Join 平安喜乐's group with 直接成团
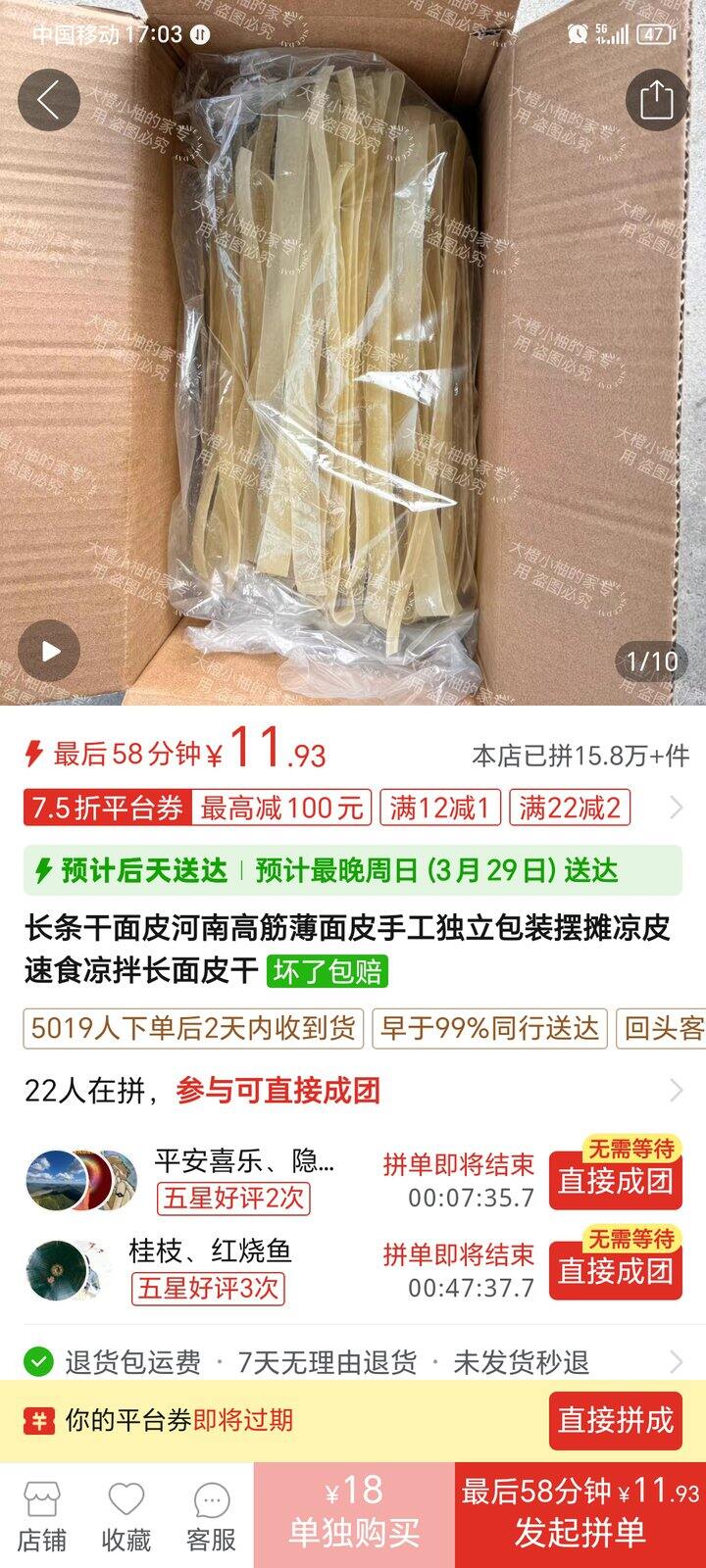The width and height of the screenshot is (706, 1568). [x=615, y=1180]
